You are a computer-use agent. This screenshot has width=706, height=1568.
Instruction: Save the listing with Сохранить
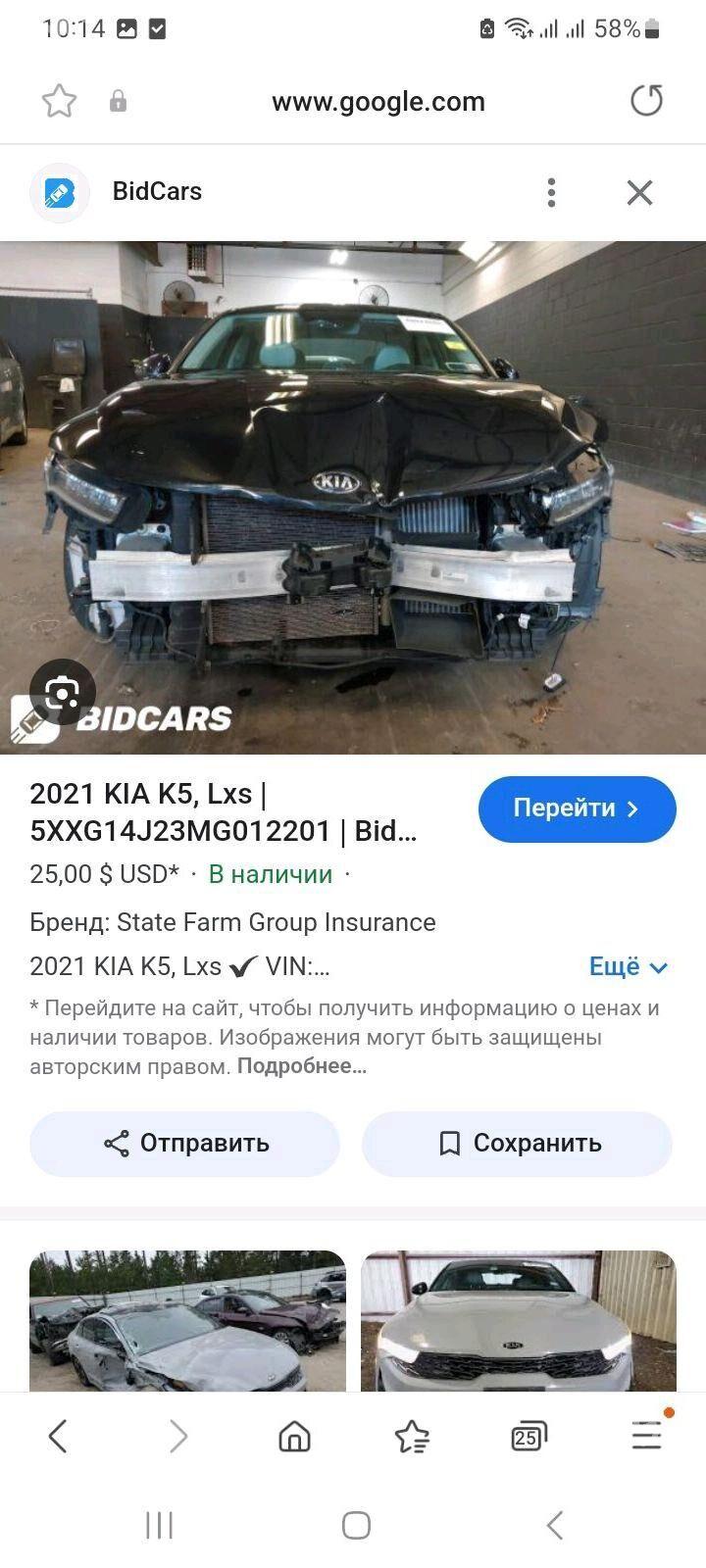(517, 1144)
